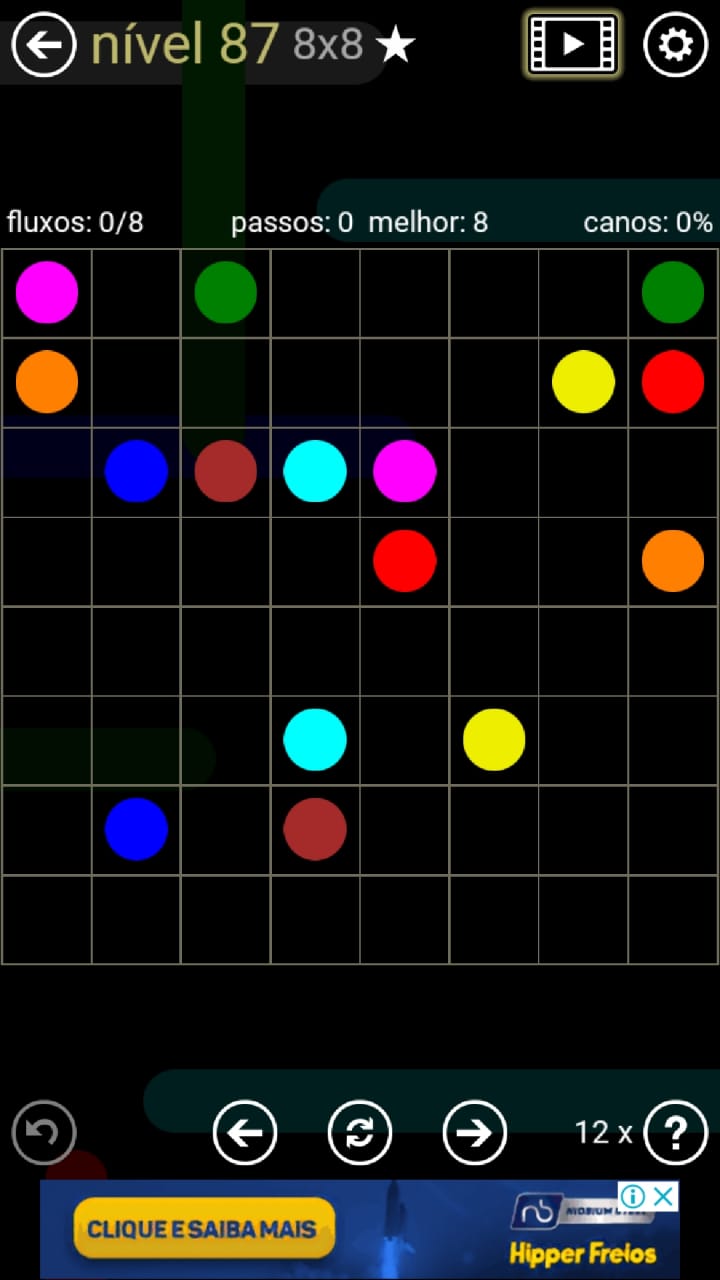This screenshot has width=720, height=1280.
Task: Open the ad info icon
Action: coord(633,1196)
